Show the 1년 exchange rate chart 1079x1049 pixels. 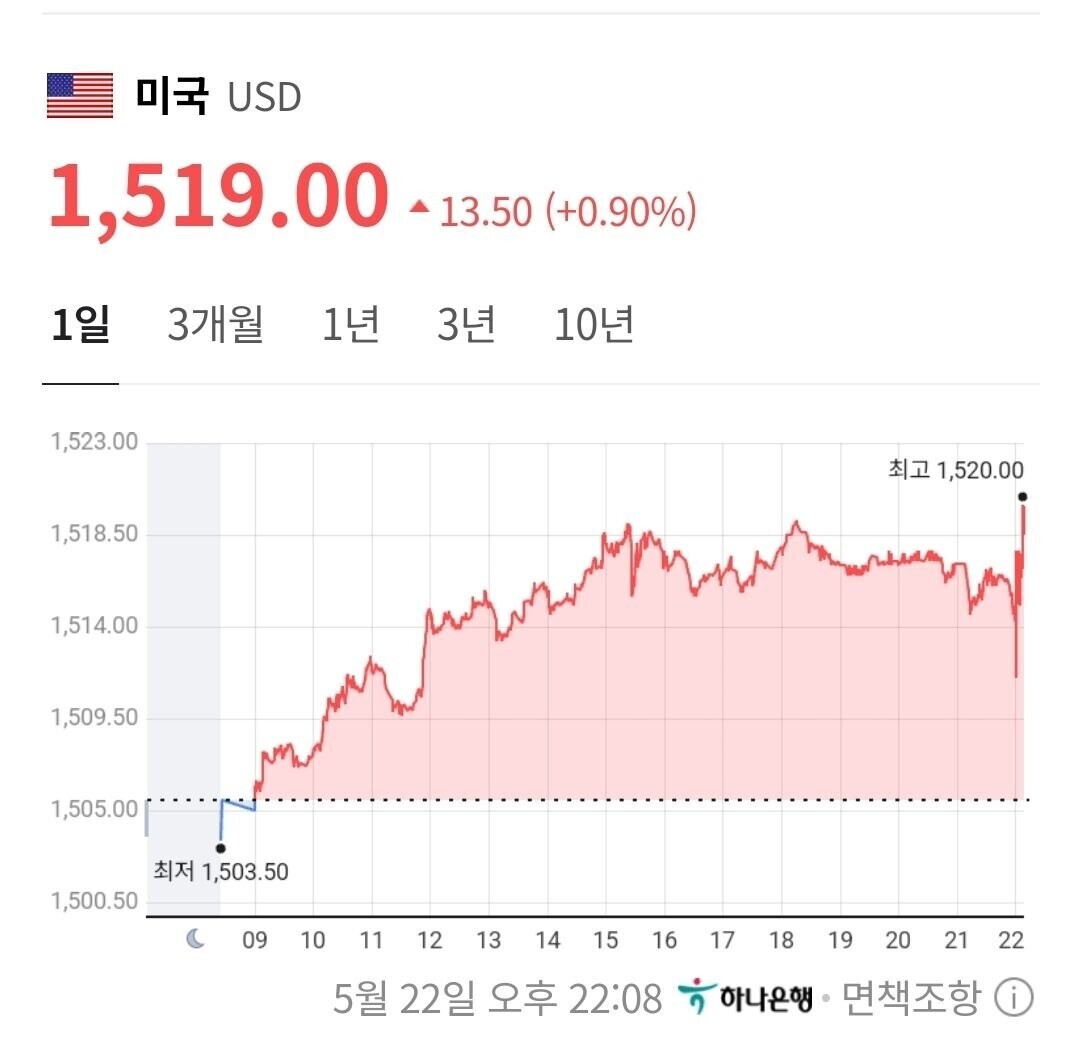pos(351,324)
